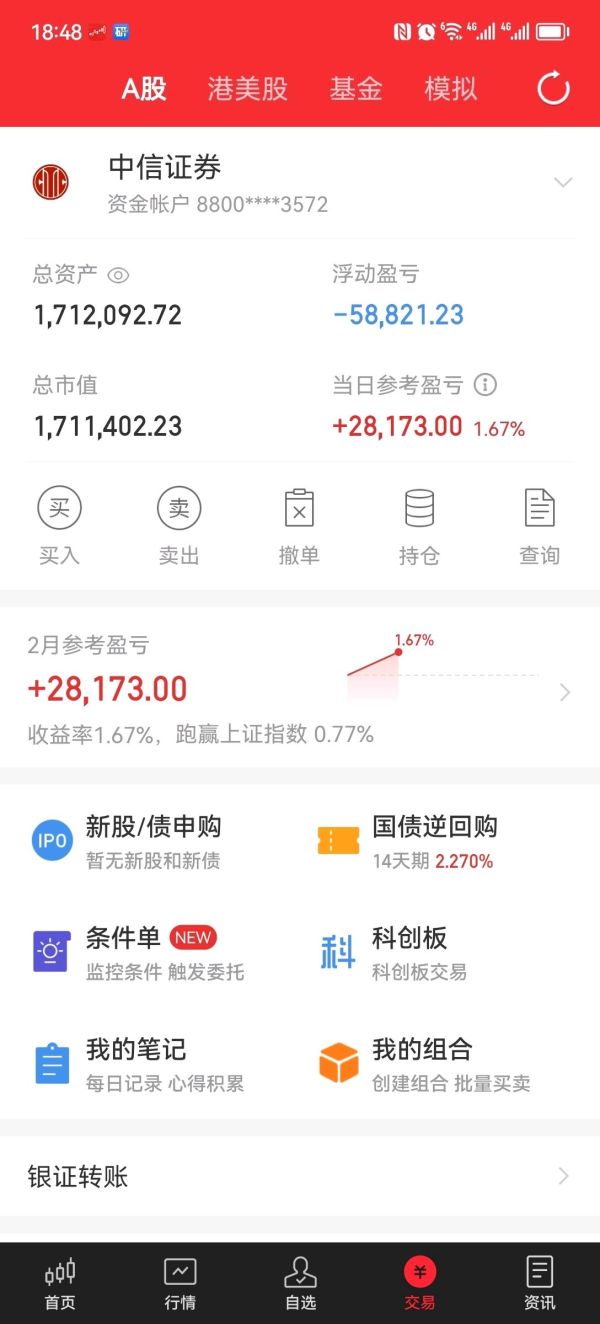
Task: Open 条件单 monitoring
Action: (x=138, y=953)
